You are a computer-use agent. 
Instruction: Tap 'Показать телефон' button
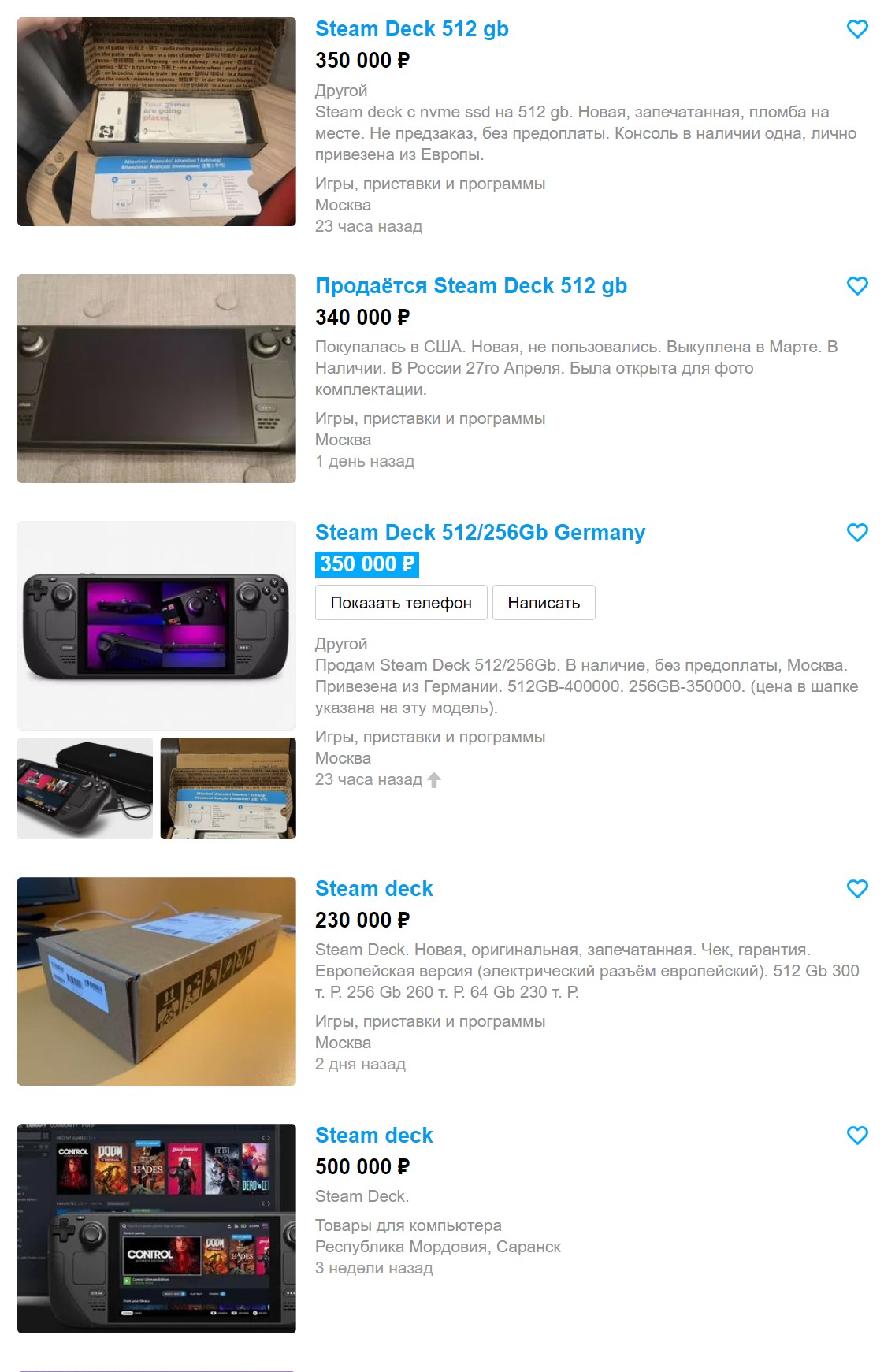click(401, 603)
